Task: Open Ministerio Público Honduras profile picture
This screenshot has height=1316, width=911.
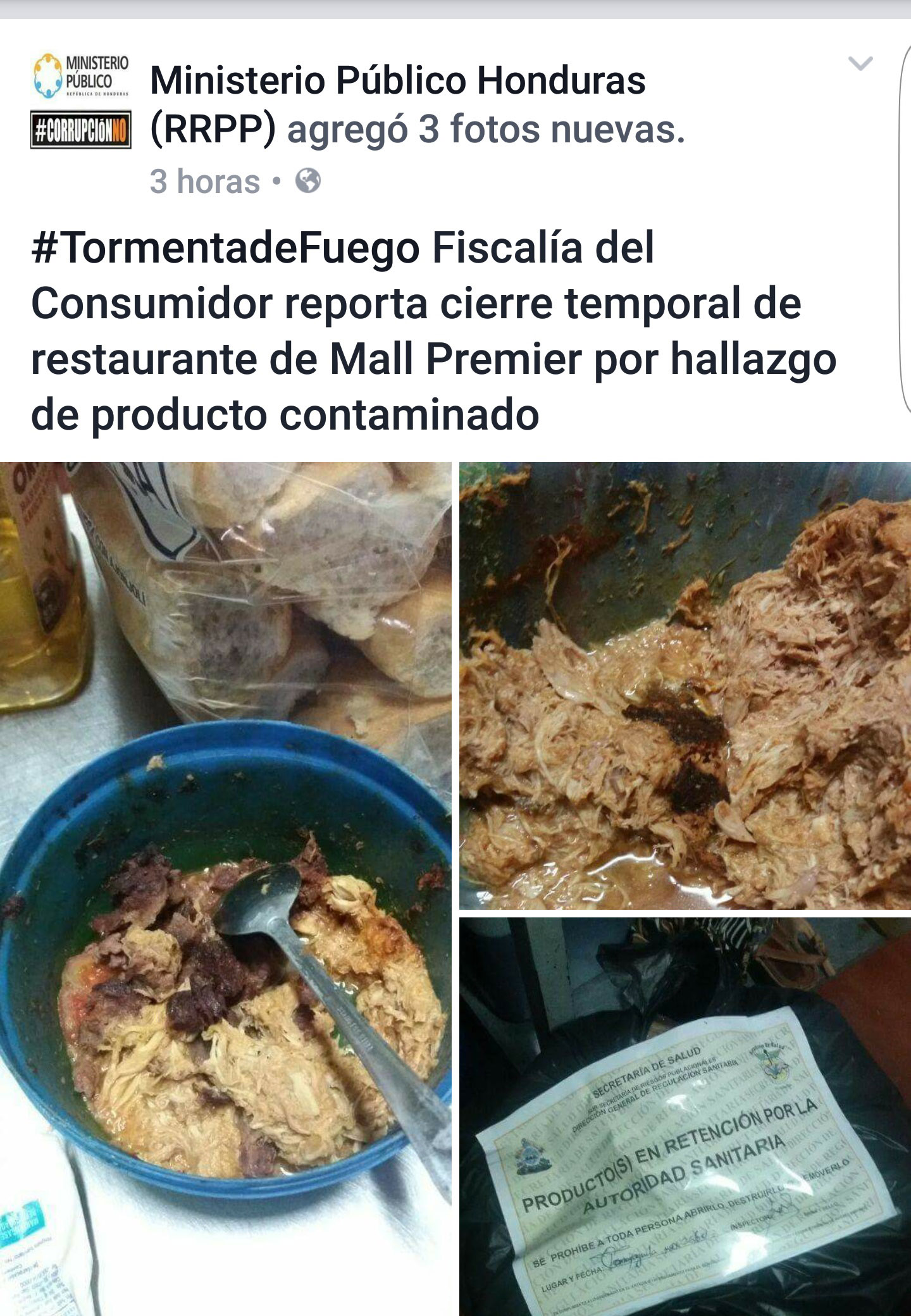Action: pyautogui.click(x=81, y=101)
